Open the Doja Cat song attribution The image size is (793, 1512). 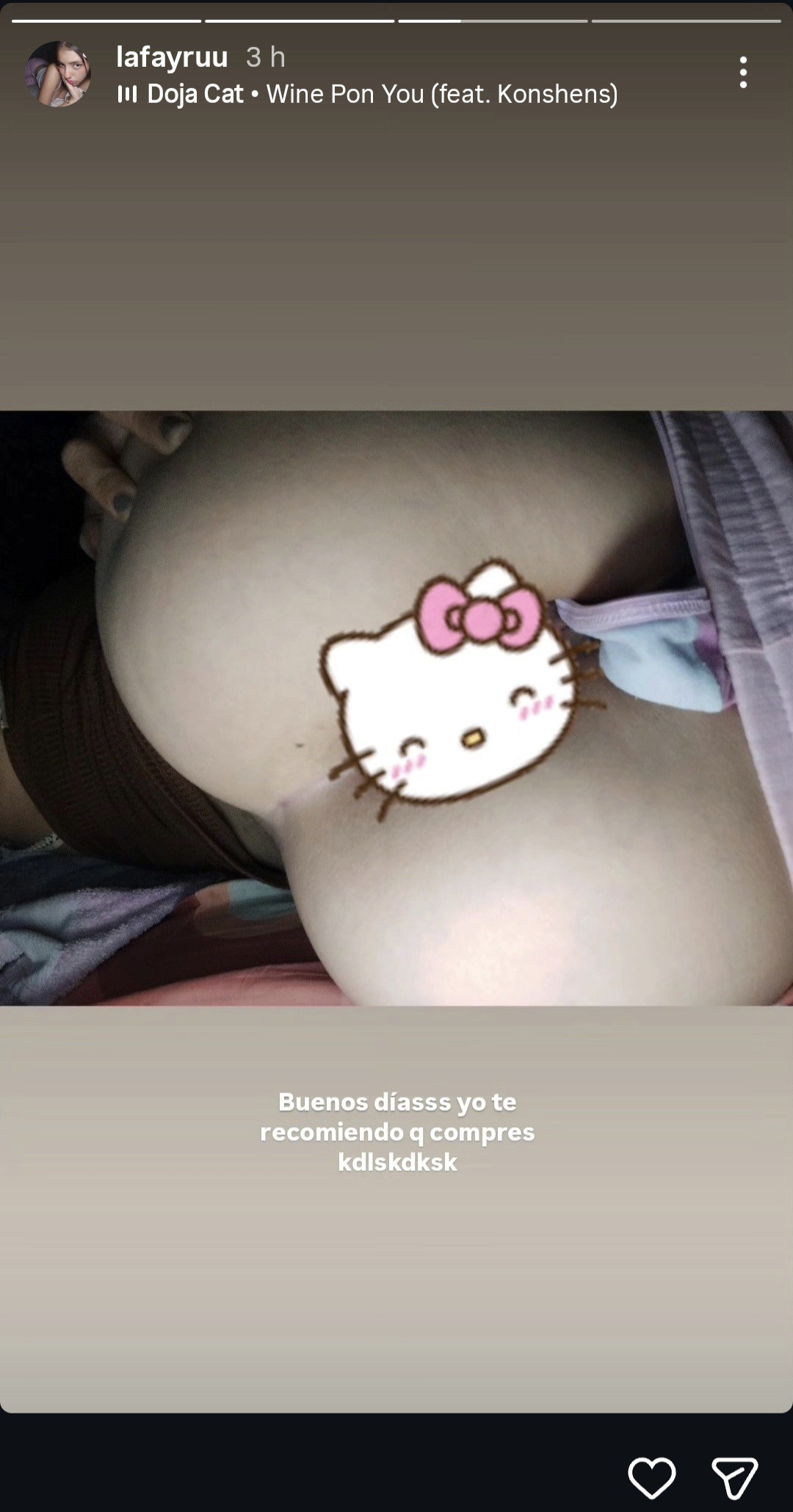367,94
